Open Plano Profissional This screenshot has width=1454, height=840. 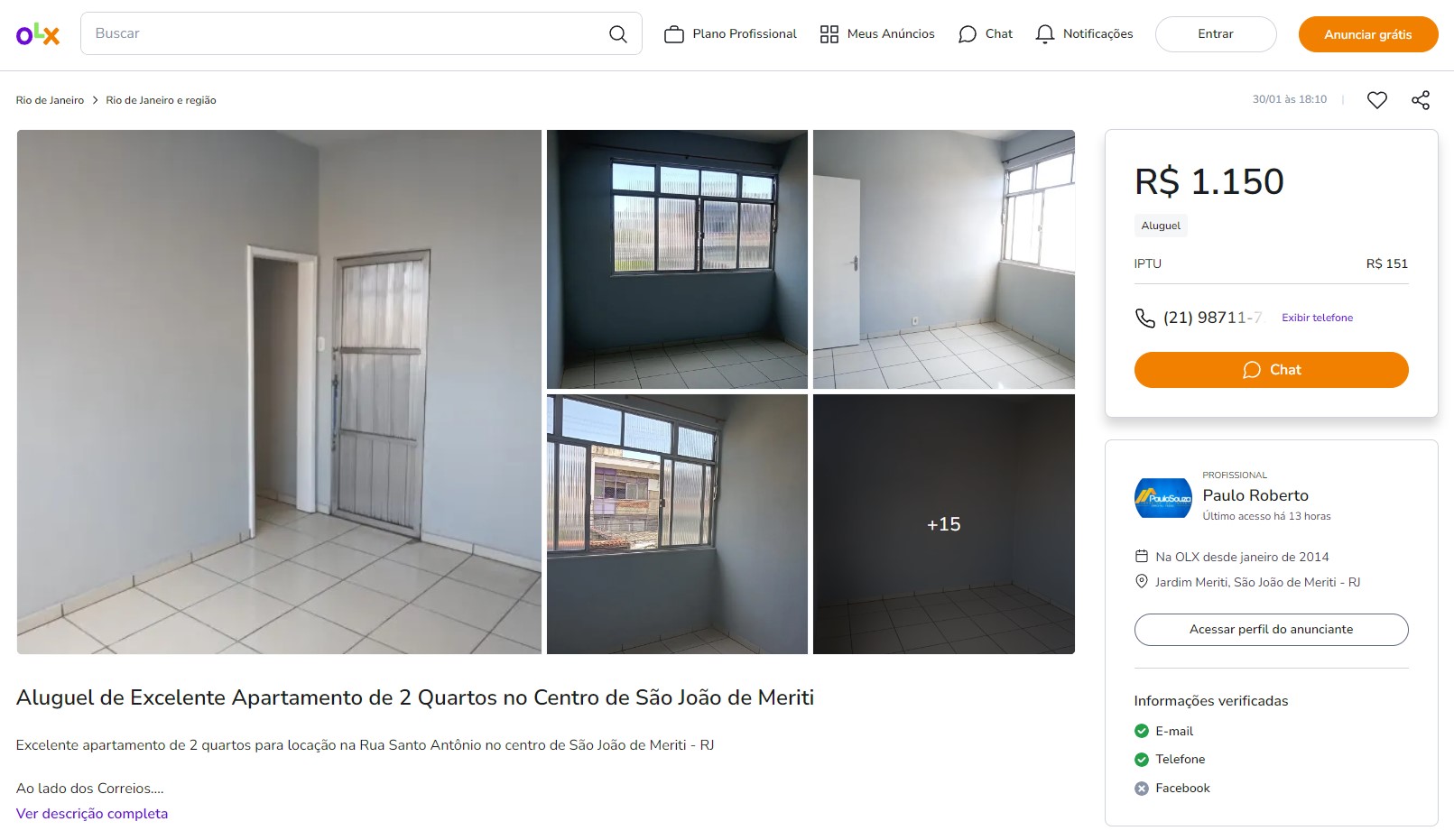pyautogui.click(x=730, y=34)
